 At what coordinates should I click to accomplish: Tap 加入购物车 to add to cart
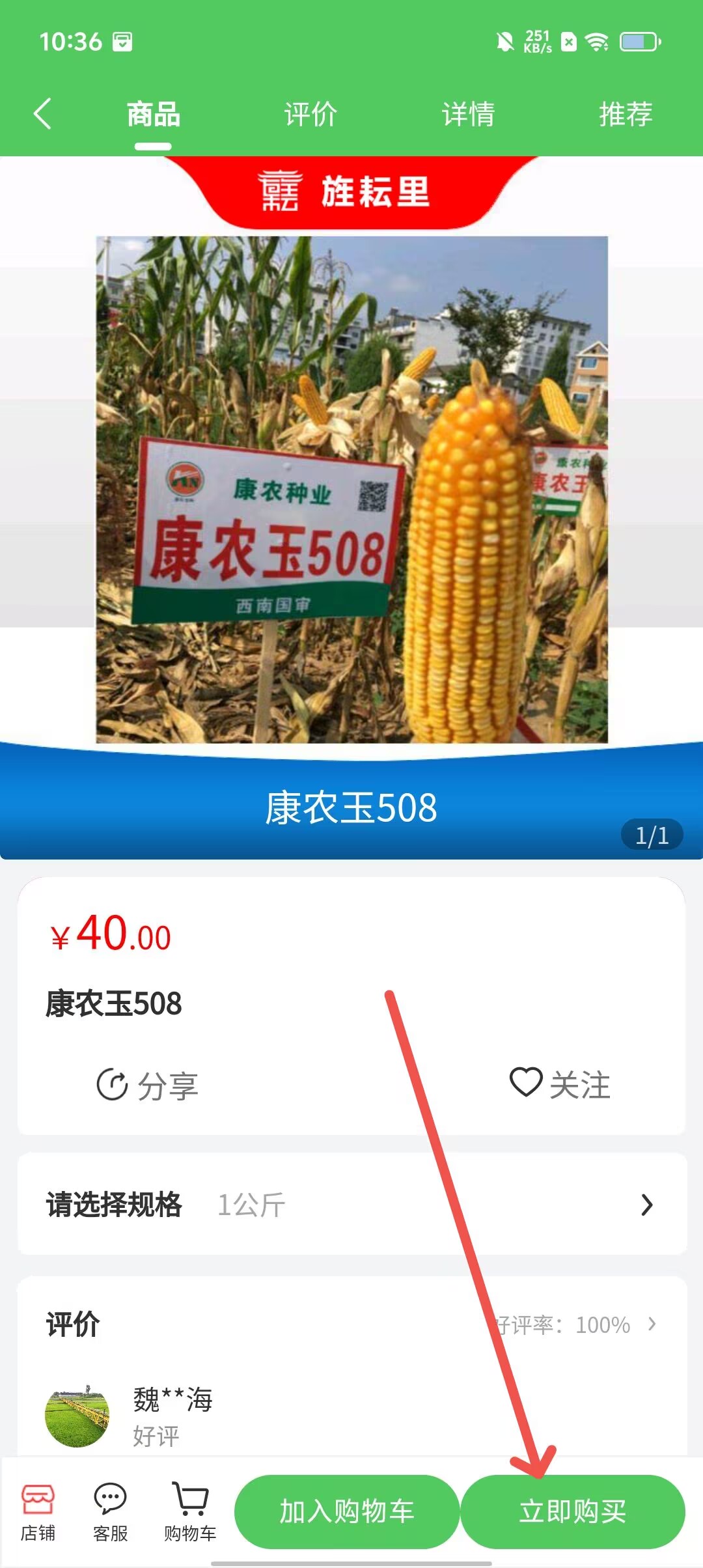(347, 1511)
